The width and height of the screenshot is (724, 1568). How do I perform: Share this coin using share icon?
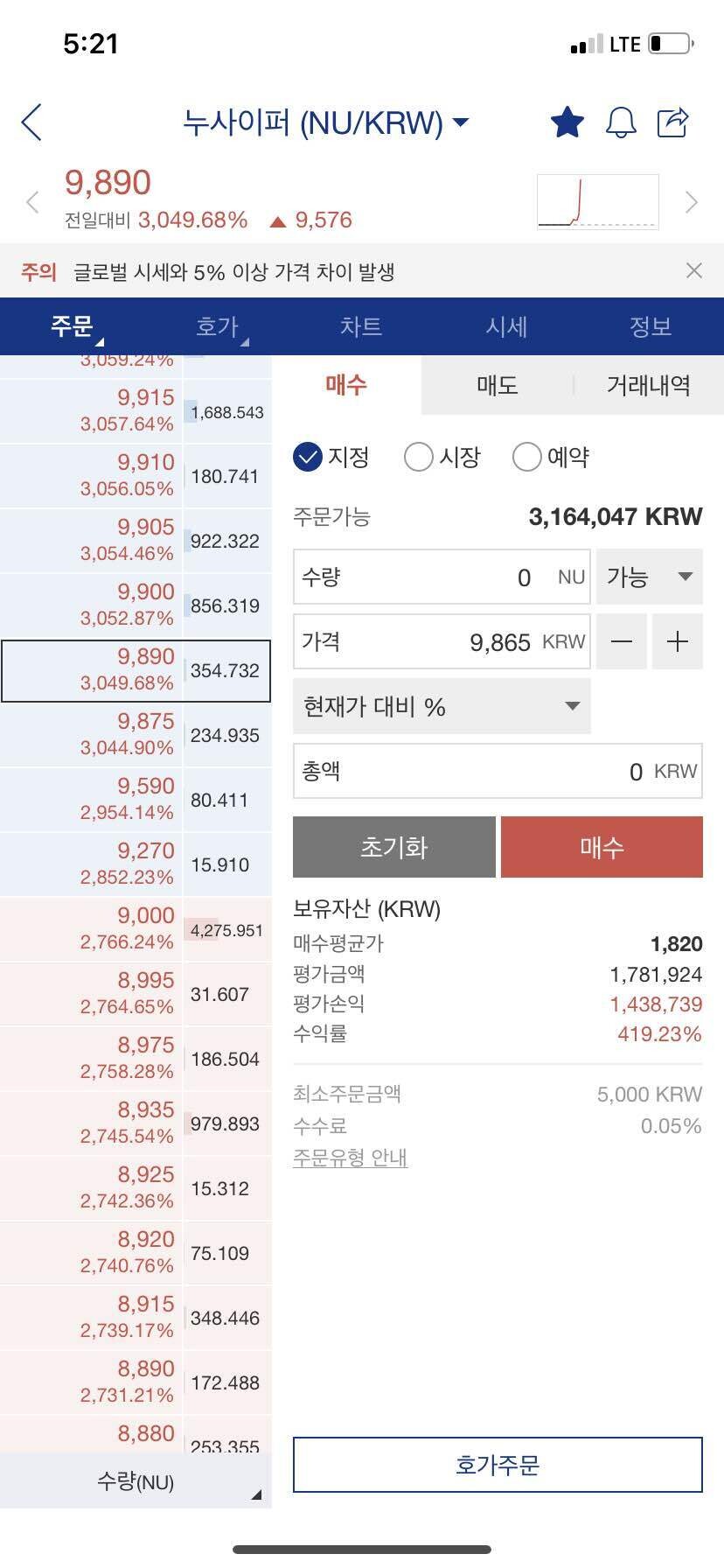[673, 122]
